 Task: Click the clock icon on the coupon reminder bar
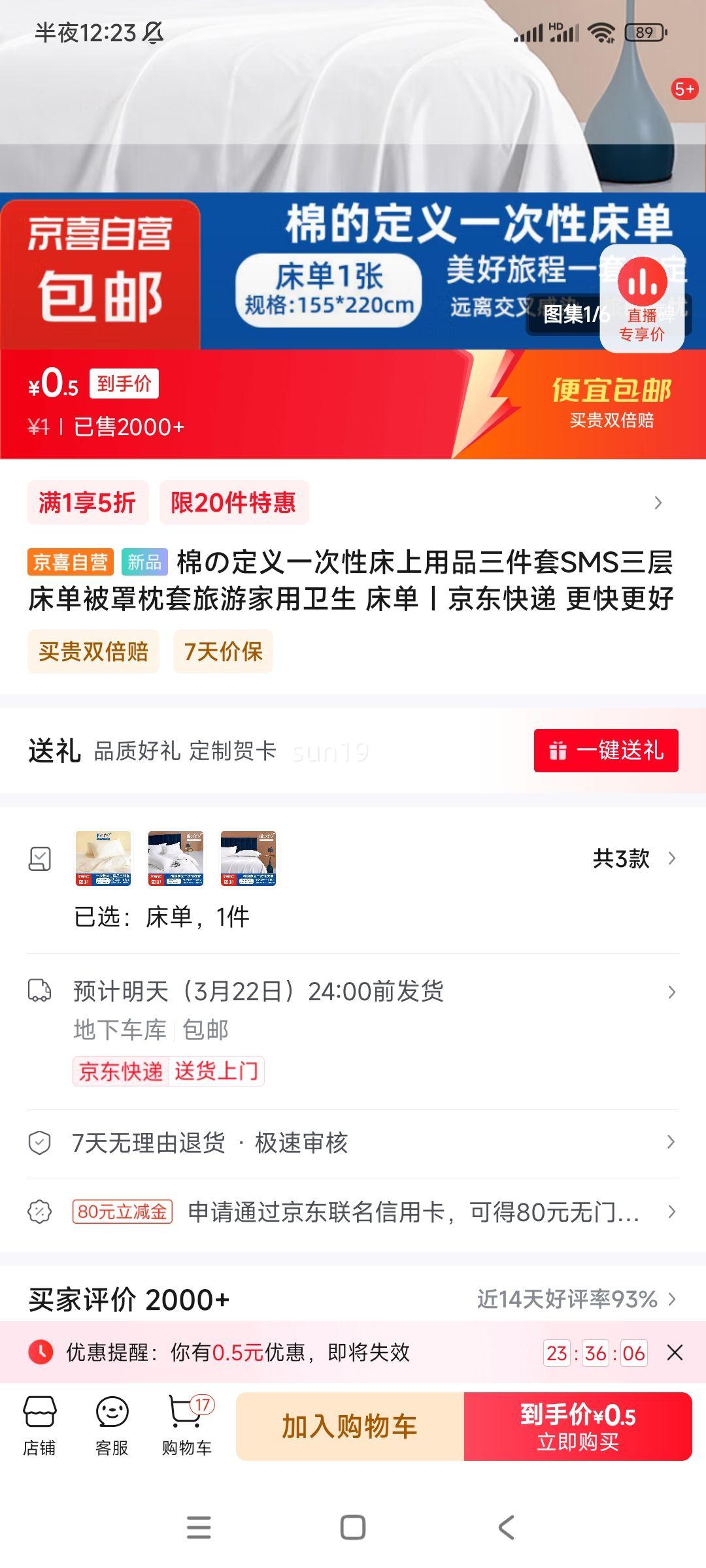pos(41,1350)
